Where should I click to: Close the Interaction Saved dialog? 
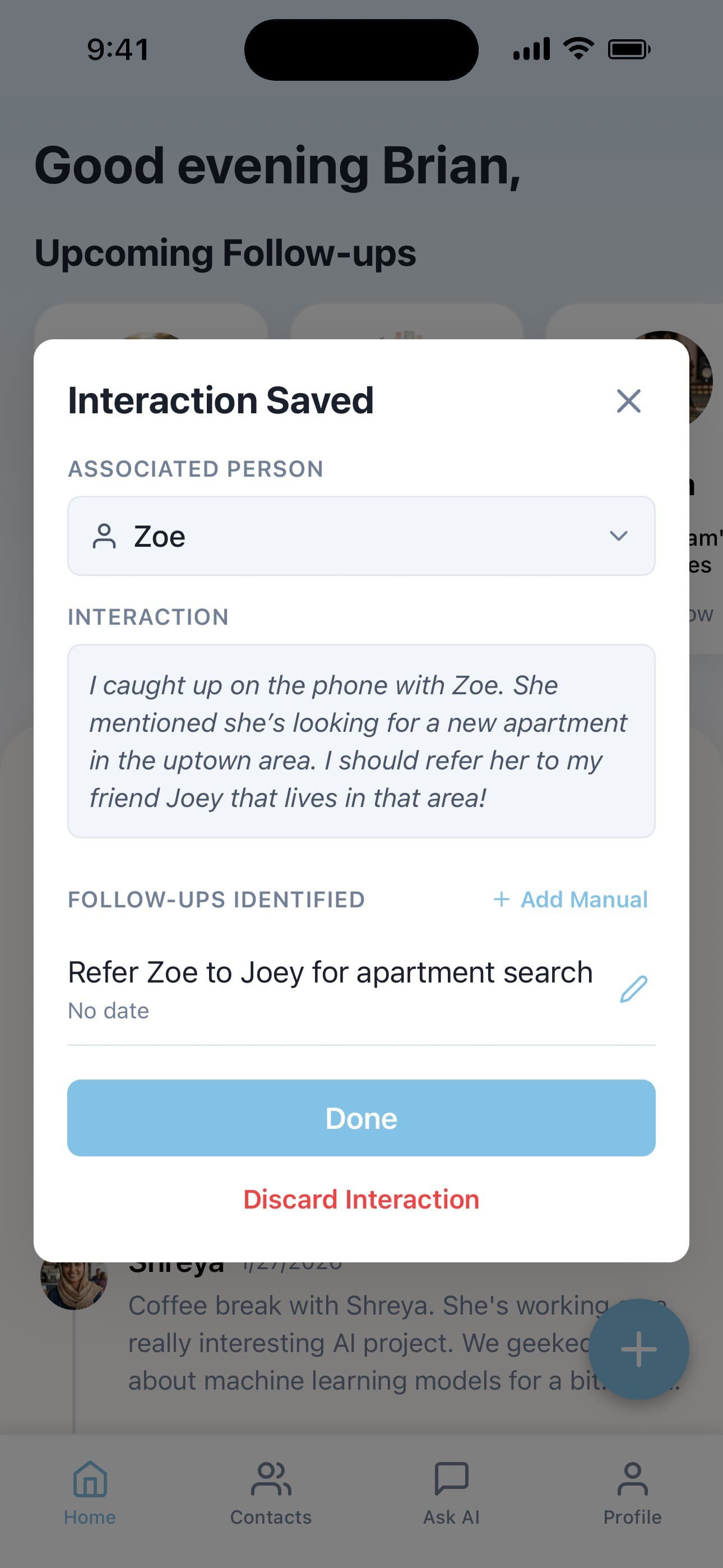click(x=628, y=401)
